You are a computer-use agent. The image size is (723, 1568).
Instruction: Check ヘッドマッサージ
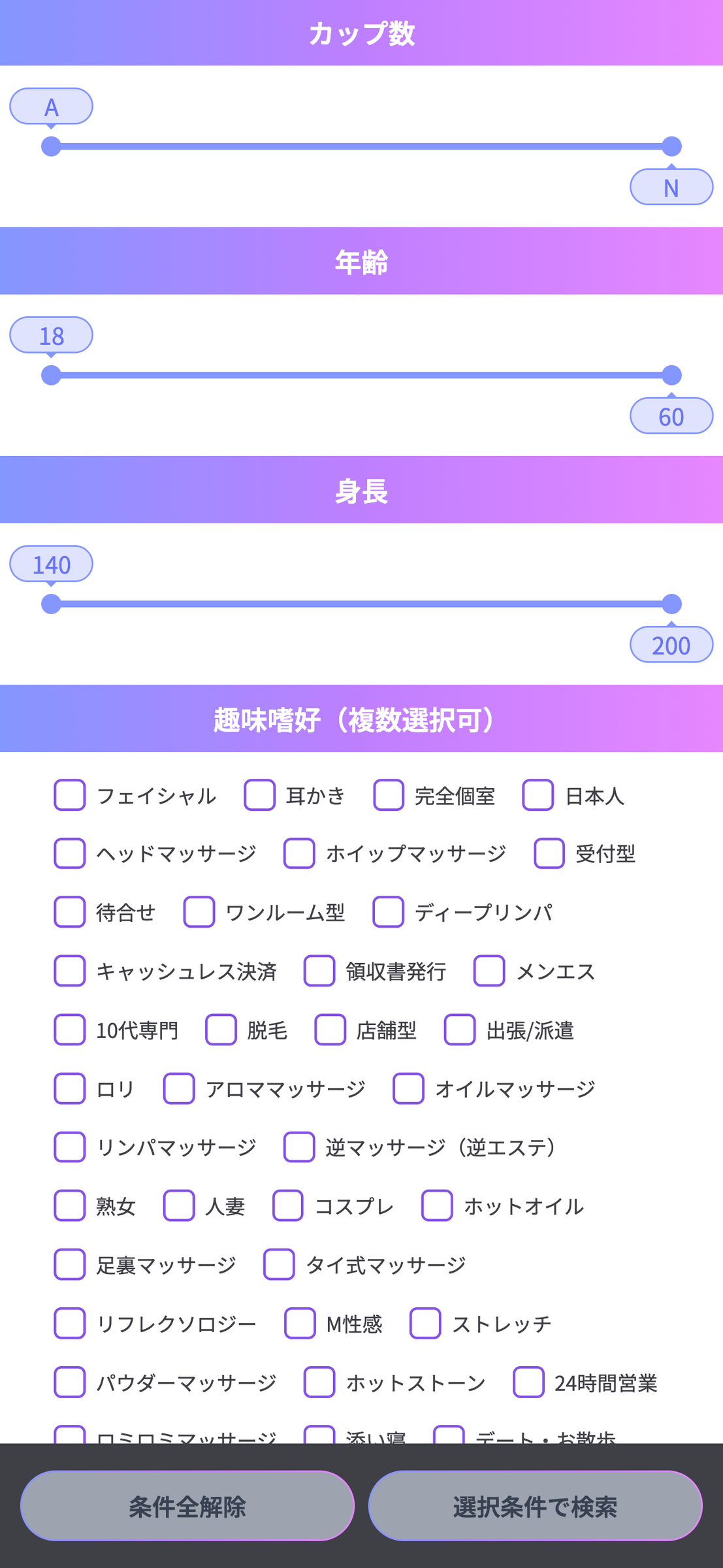[x=70, y=853]
